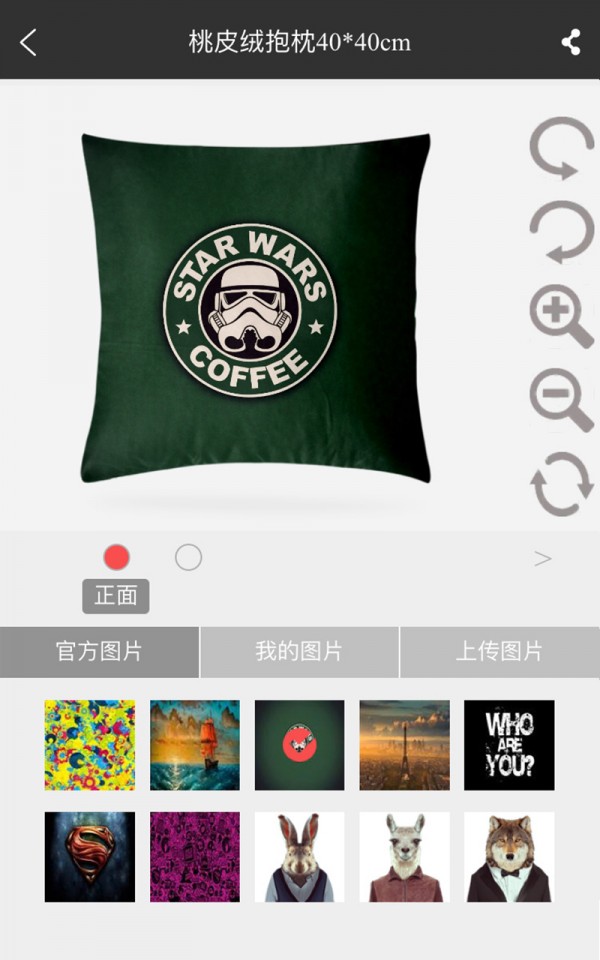Use the wolf in tuxedo image
This screenshot has height=960, width=600.
point(509,857)
